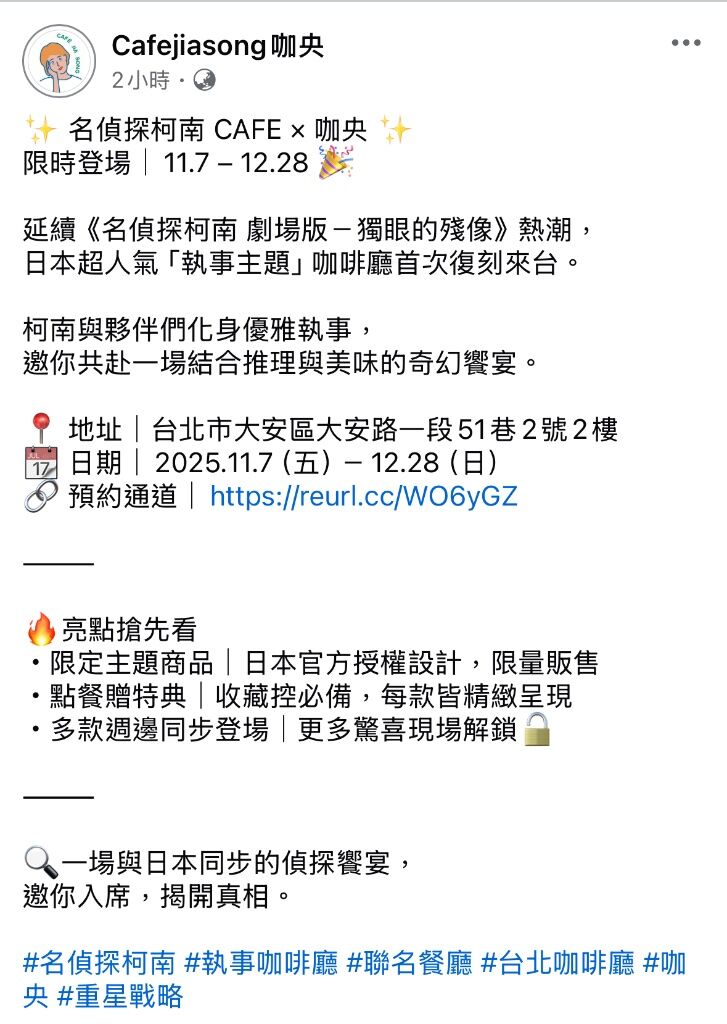This screenshot has width=727, height=1024.
Task: Open the #重星戰略 hashtag
Action: (120, 996)
